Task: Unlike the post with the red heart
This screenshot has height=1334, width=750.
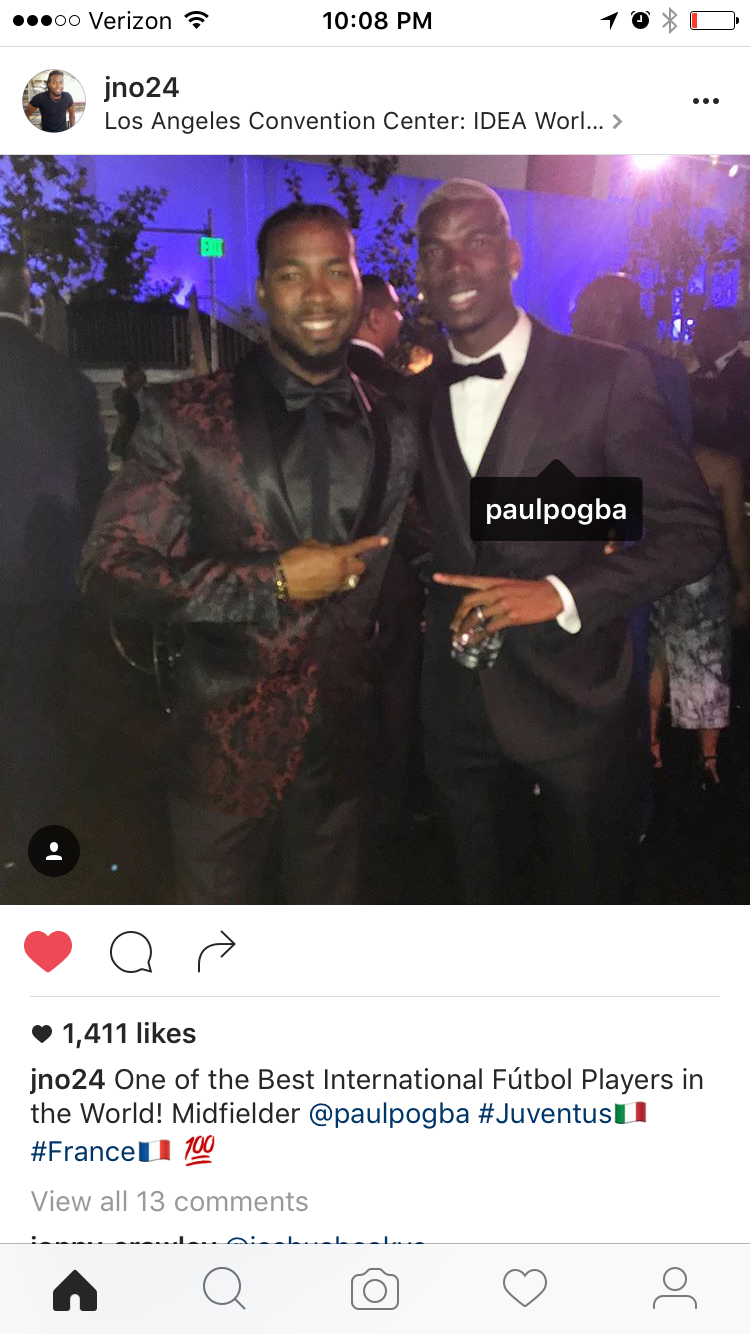Action: click(x=48, y=952)
